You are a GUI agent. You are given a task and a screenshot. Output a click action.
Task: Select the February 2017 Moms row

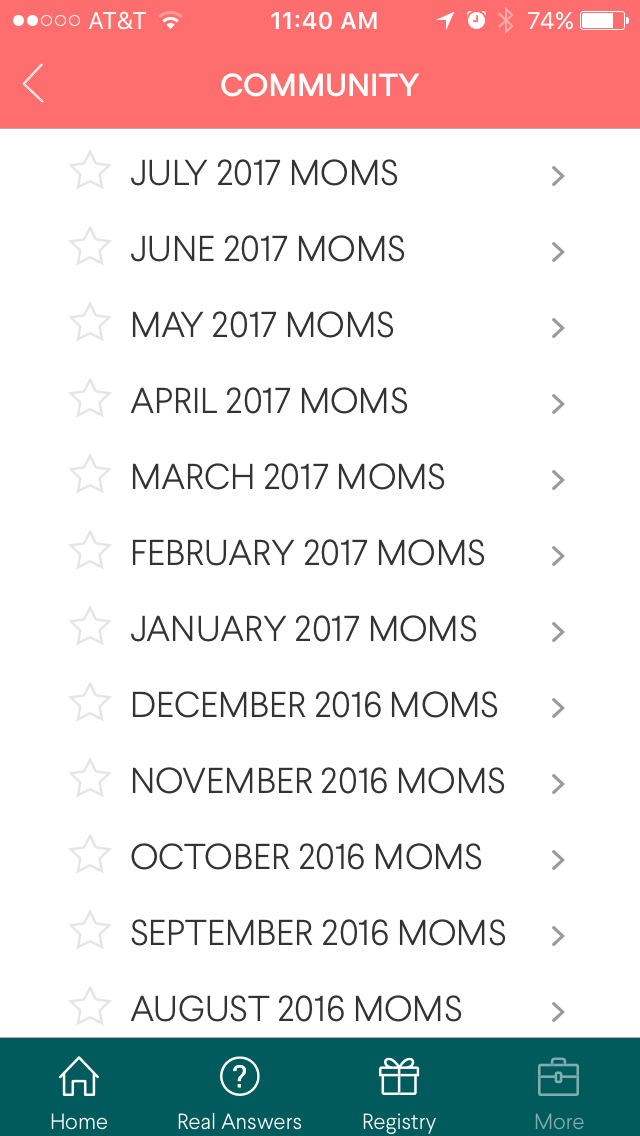tap(320, 554)
